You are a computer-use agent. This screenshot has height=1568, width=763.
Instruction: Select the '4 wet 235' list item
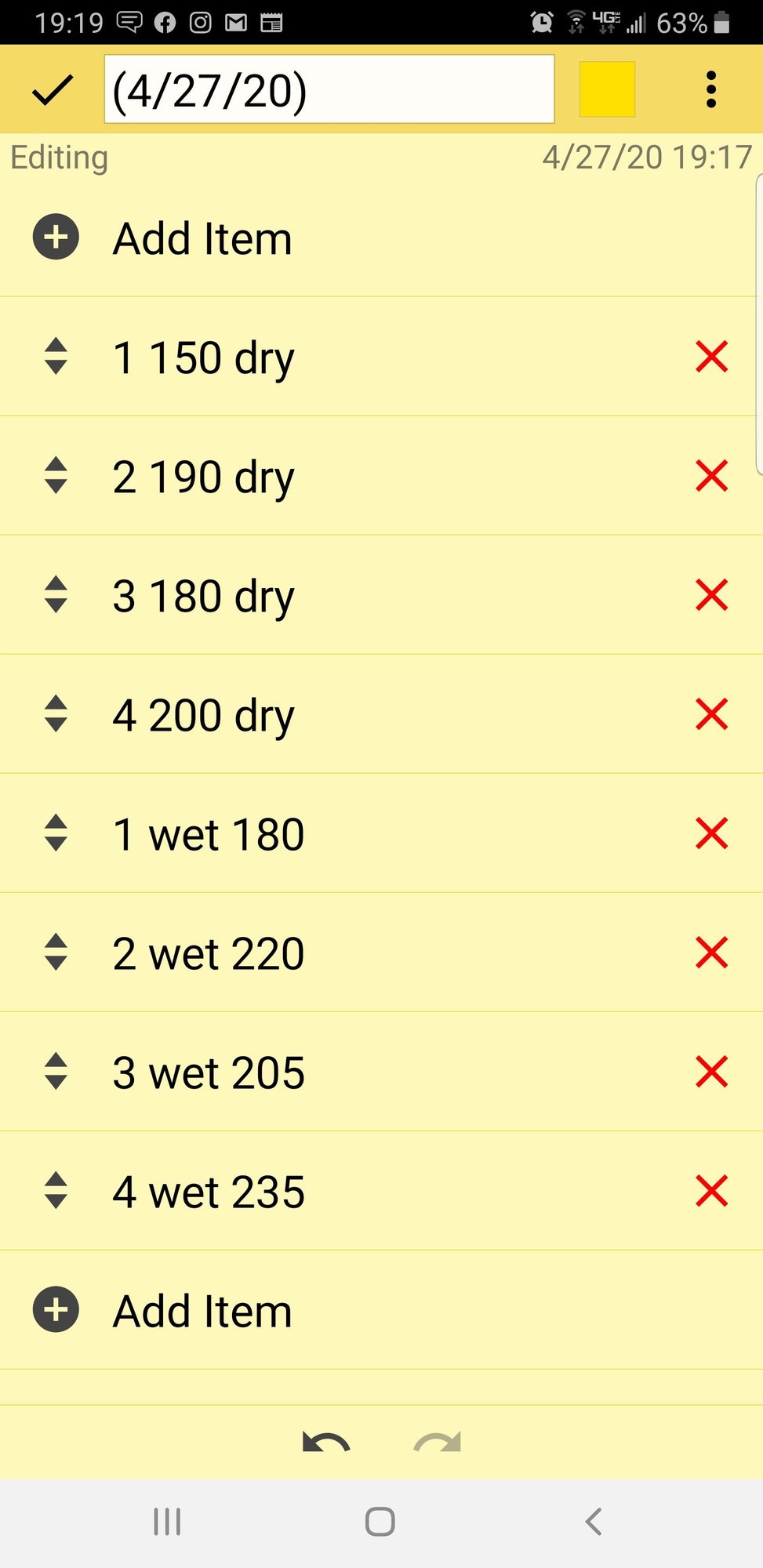click(209, 1192)
